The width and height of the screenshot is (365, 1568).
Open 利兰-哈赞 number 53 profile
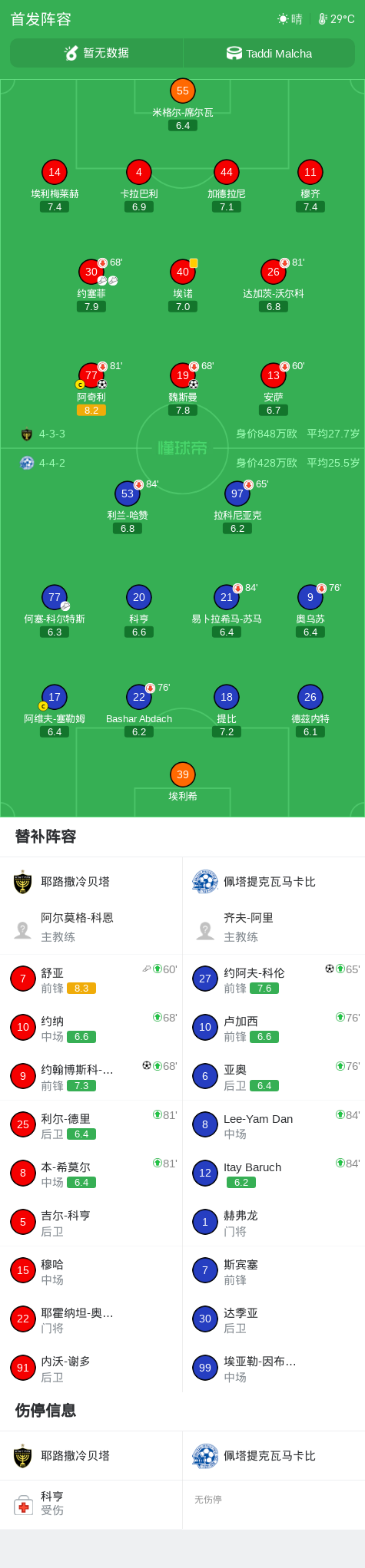[128, 507]
